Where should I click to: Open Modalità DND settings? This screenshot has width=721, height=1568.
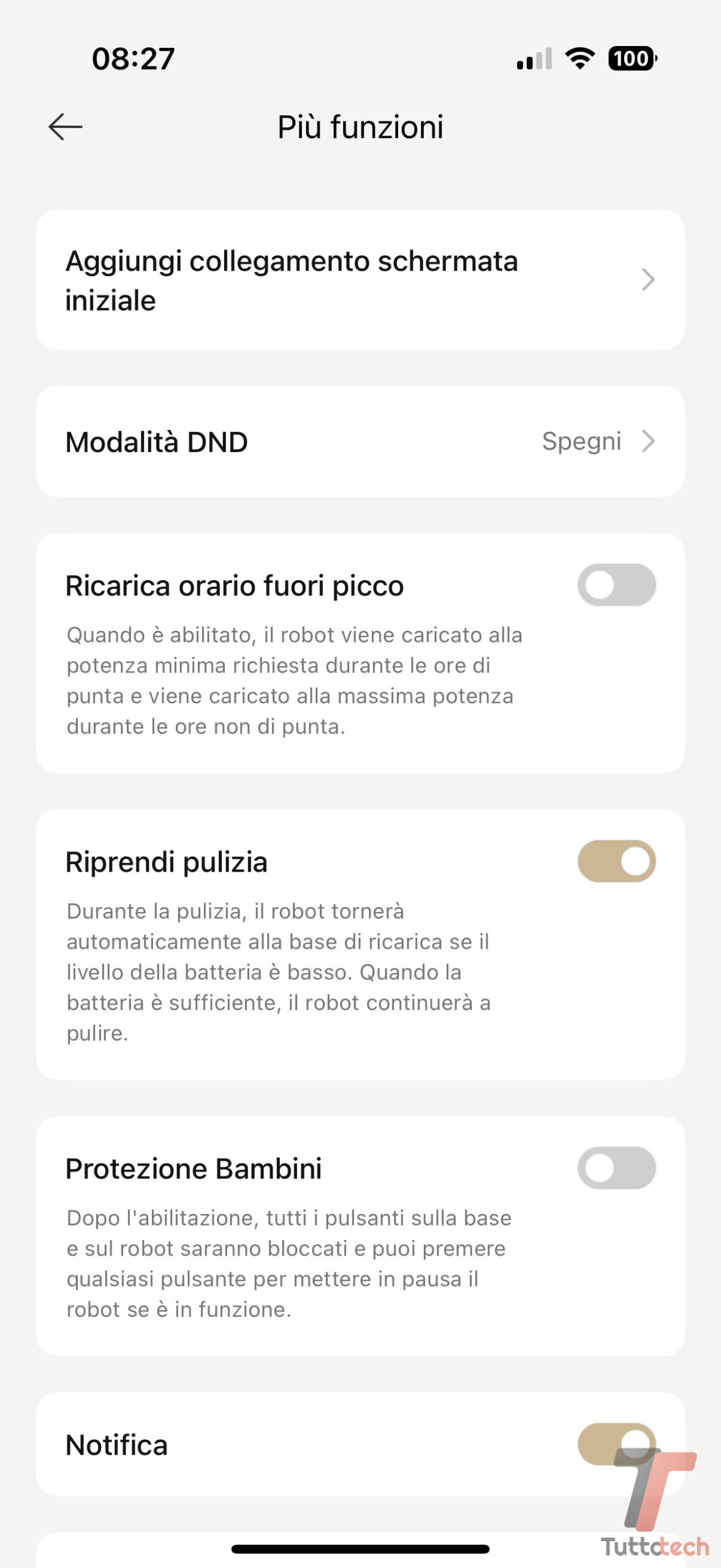point(360,442)
